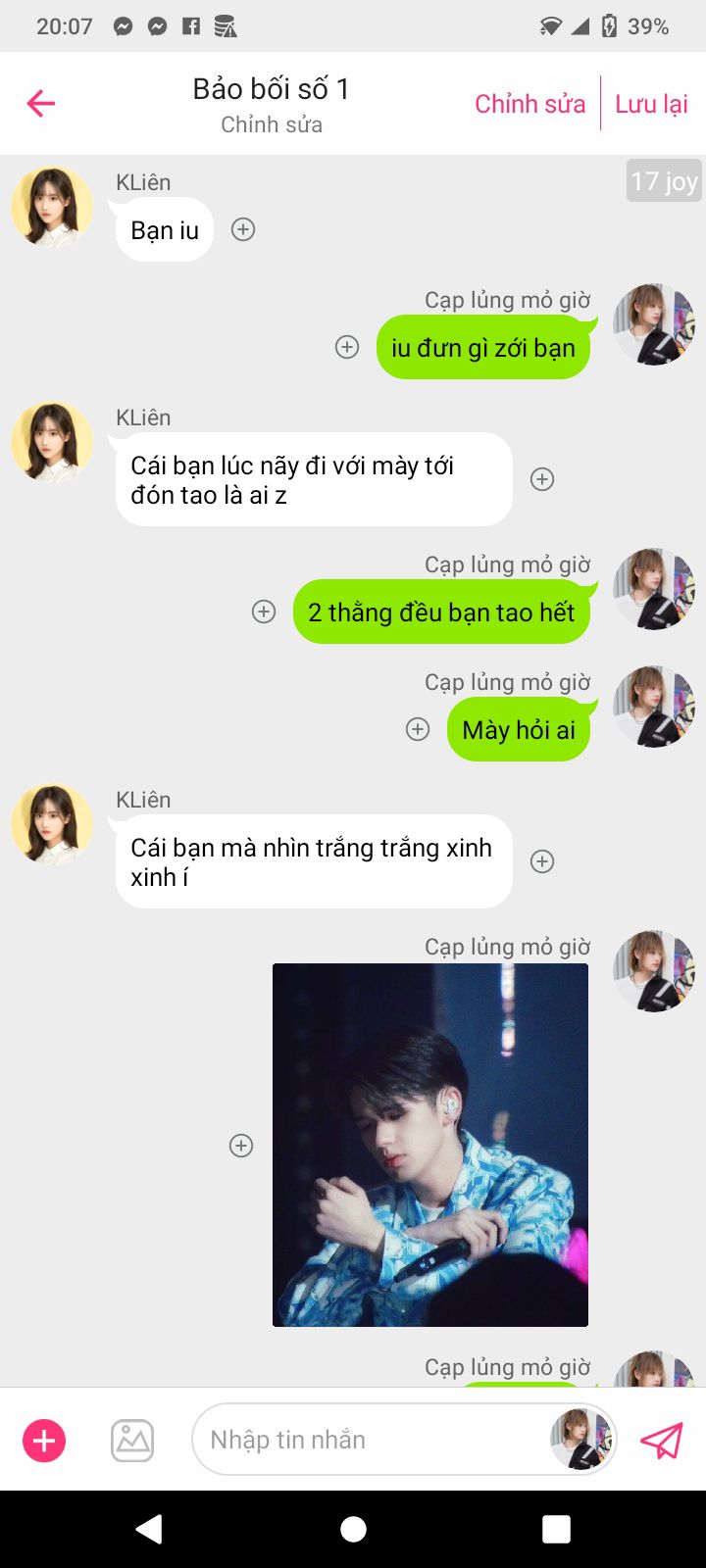This screenshot has width=706, height=1568.
Task: Attach a picture with the image icon
Action: point(132,1441)
